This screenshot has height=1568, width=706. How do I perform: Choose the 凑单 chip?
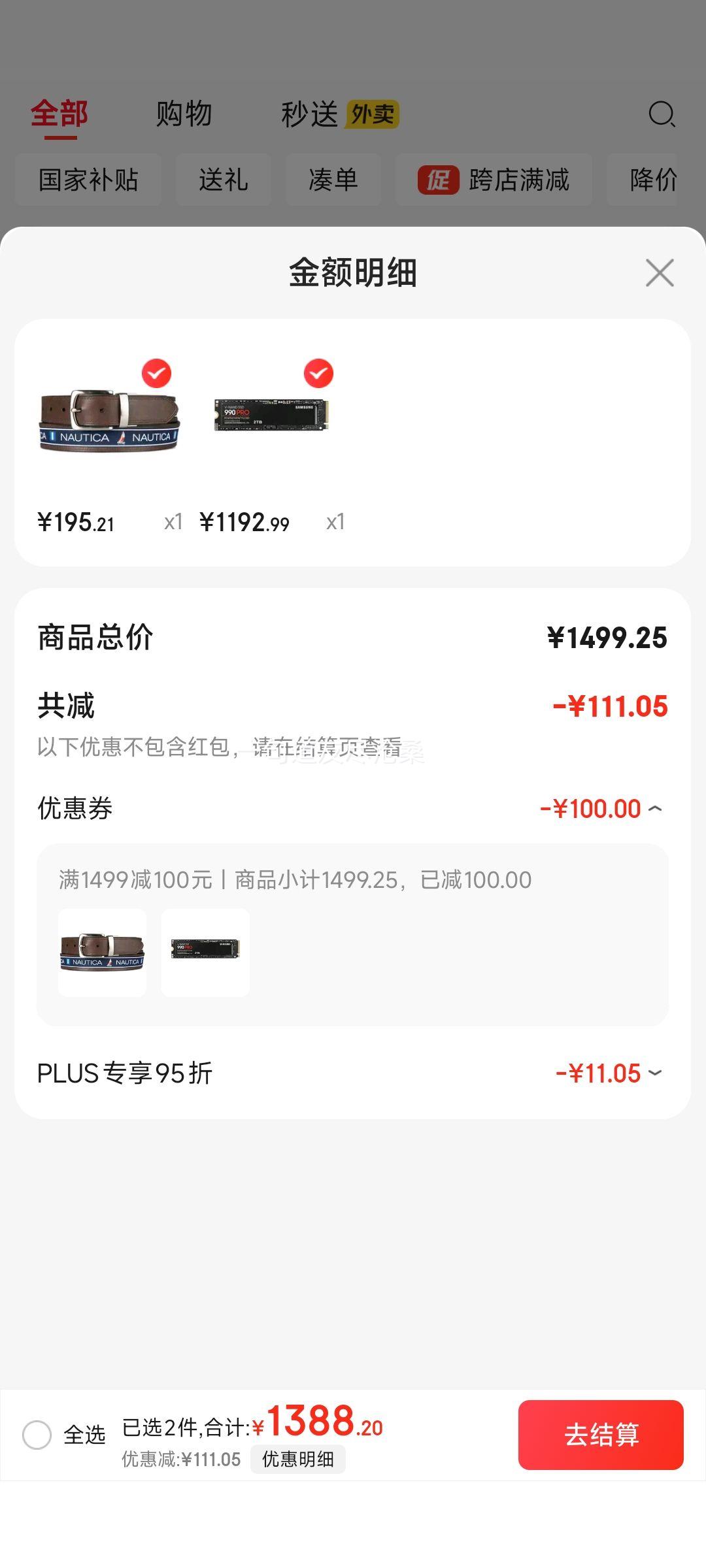(x=333, y=180)
